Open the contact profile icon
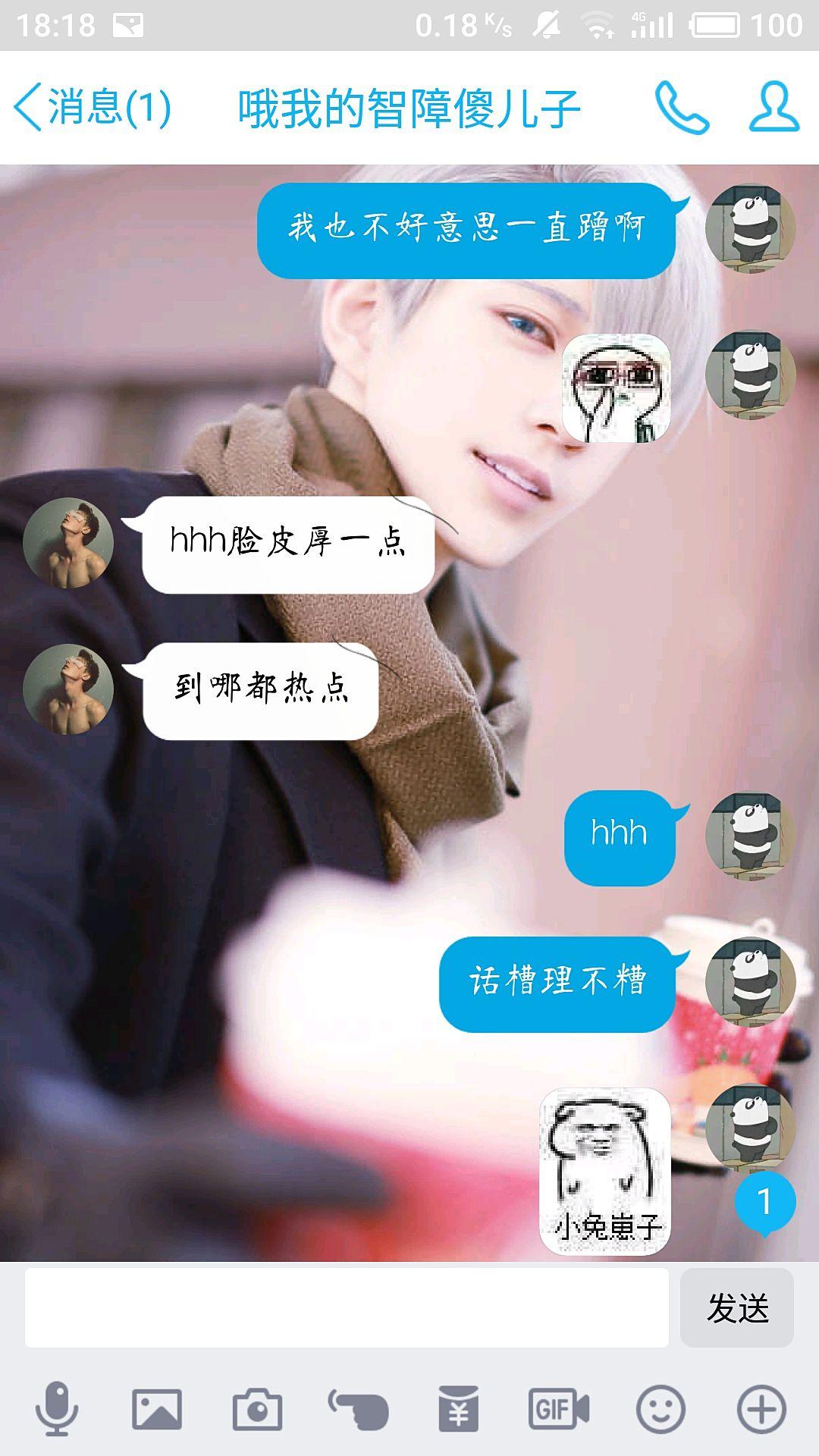The height and width of the screenshot is (1456, 819). coord(773,107)
